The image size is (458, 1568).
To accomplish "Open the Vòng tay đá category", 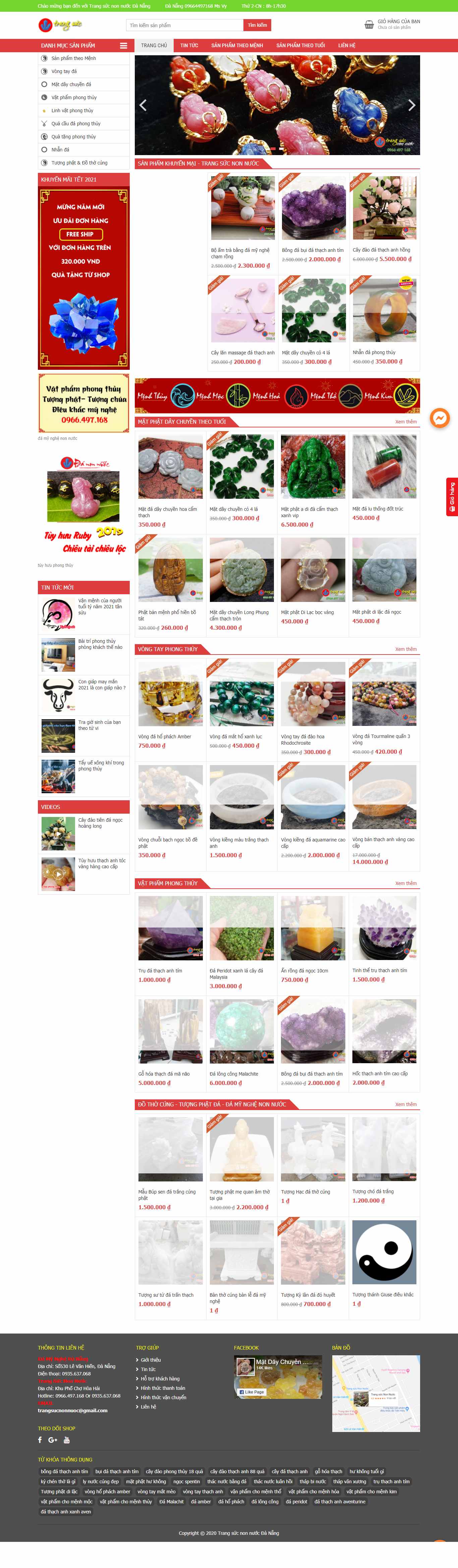I will pyautogui.click(x=64, y=71).
